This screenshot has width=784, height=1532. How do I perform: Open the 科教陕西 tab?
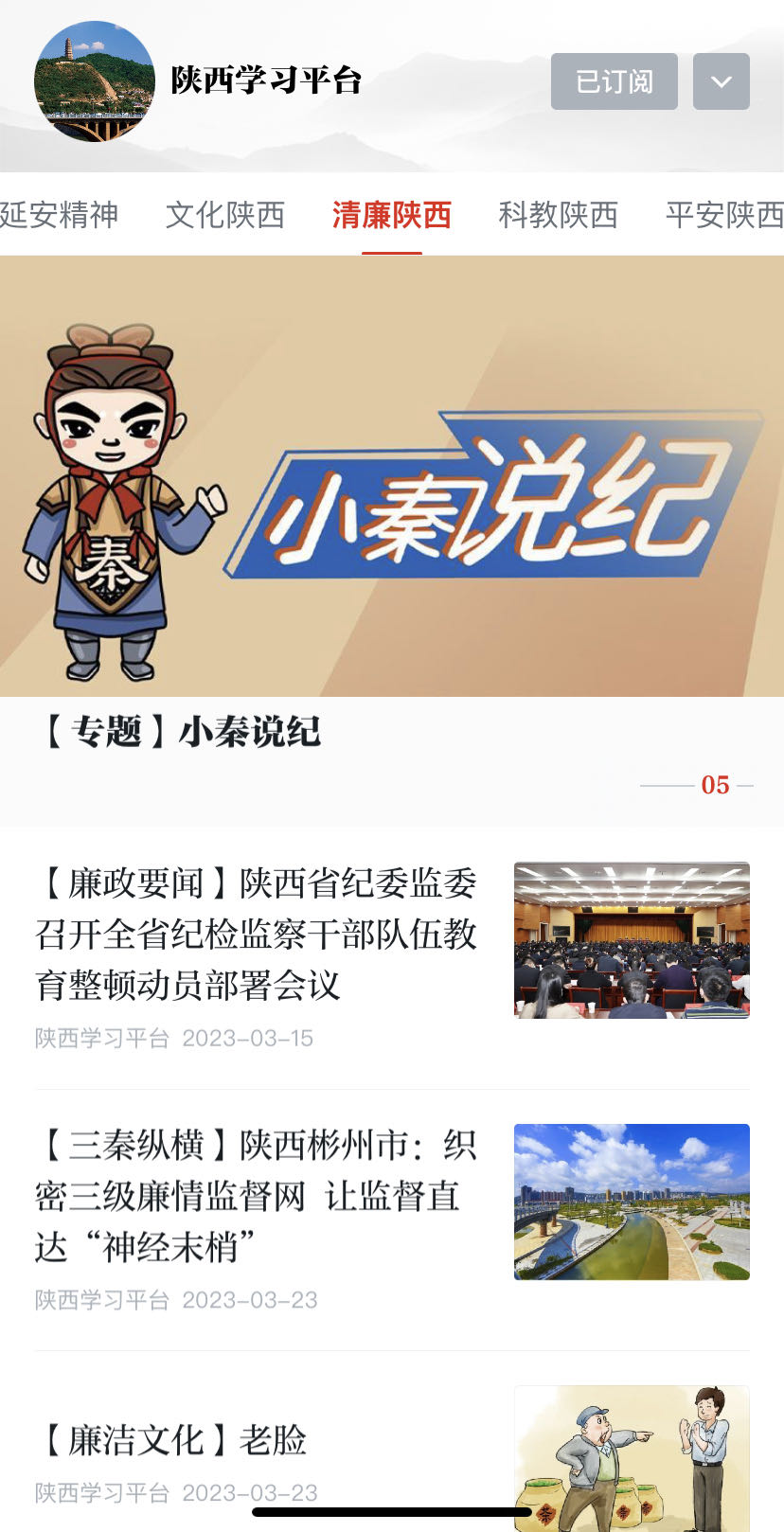[558, 215]
